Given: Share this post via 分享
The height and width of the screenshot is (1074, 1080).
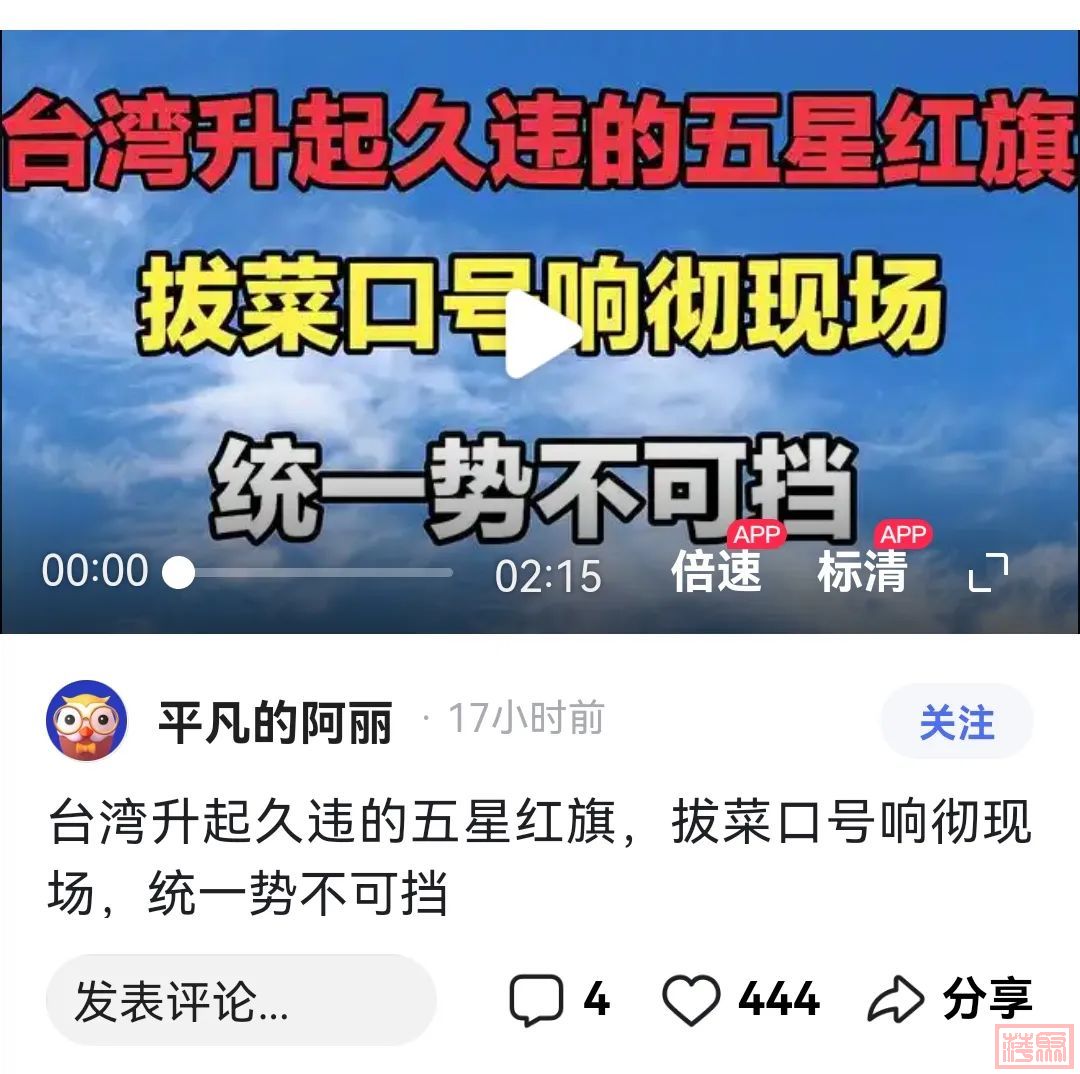Looking at the screenshot, I should 950,999.
